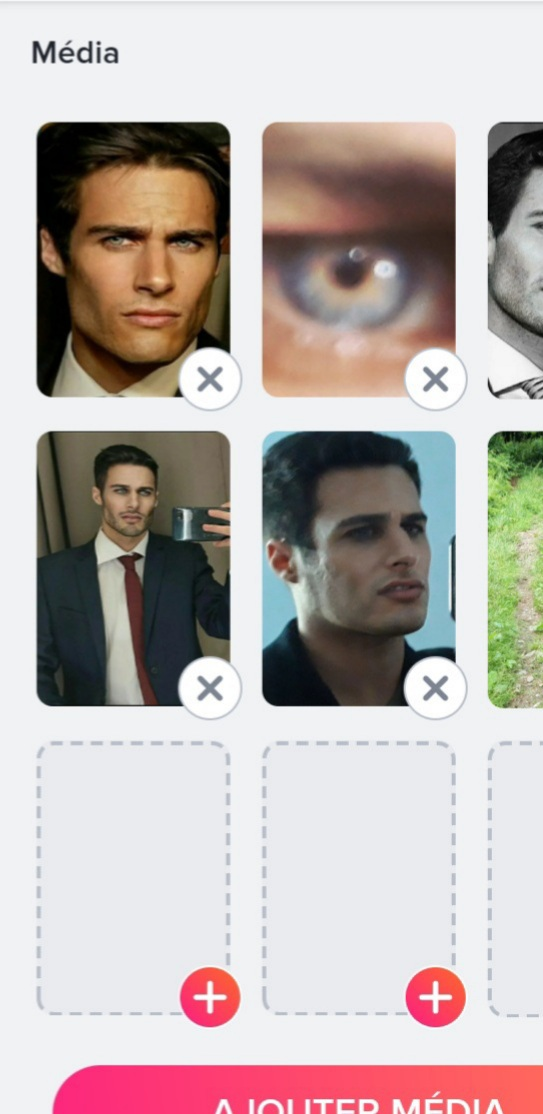The image size is (543, 1114).
Task: Open the mirror selfie photo tile
Action: [134, 568]
